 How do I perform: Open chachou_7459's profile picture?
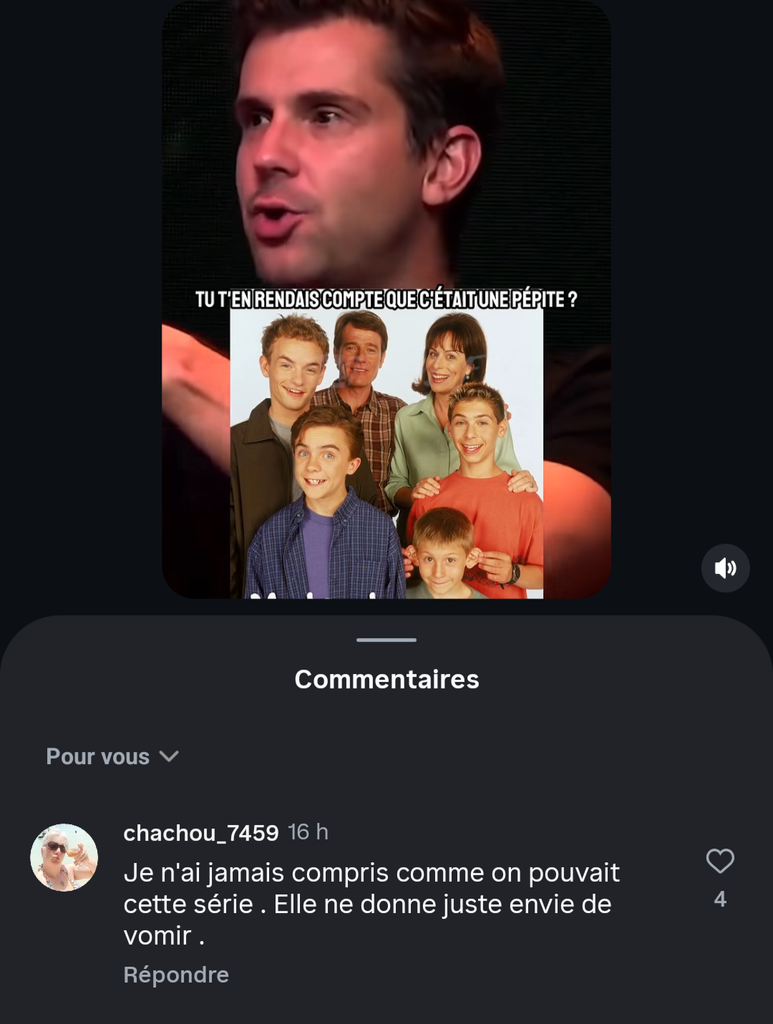click(x=64, y=857)
